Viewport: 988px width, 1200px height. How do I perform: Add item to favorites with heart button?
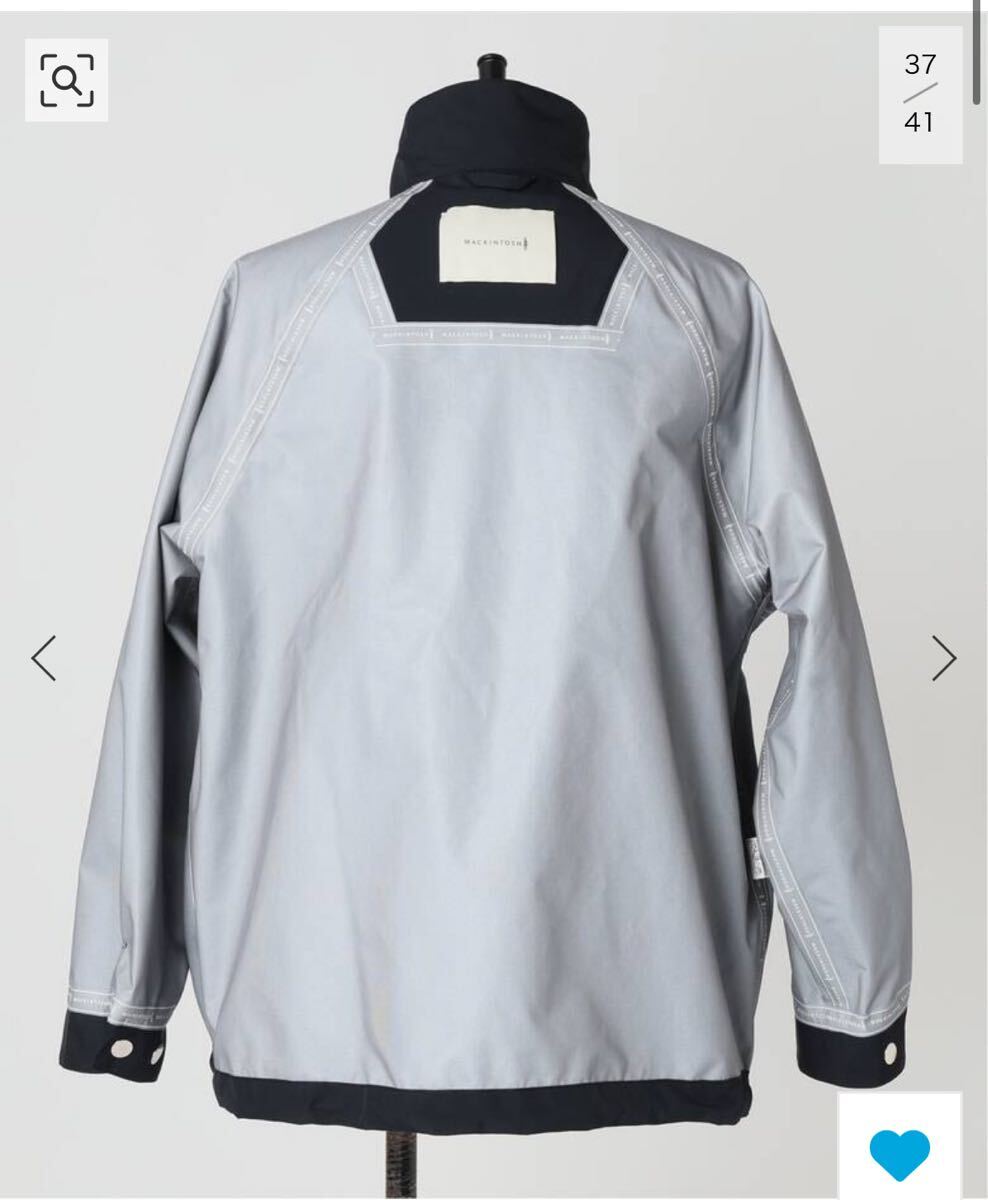point(899,1152)
